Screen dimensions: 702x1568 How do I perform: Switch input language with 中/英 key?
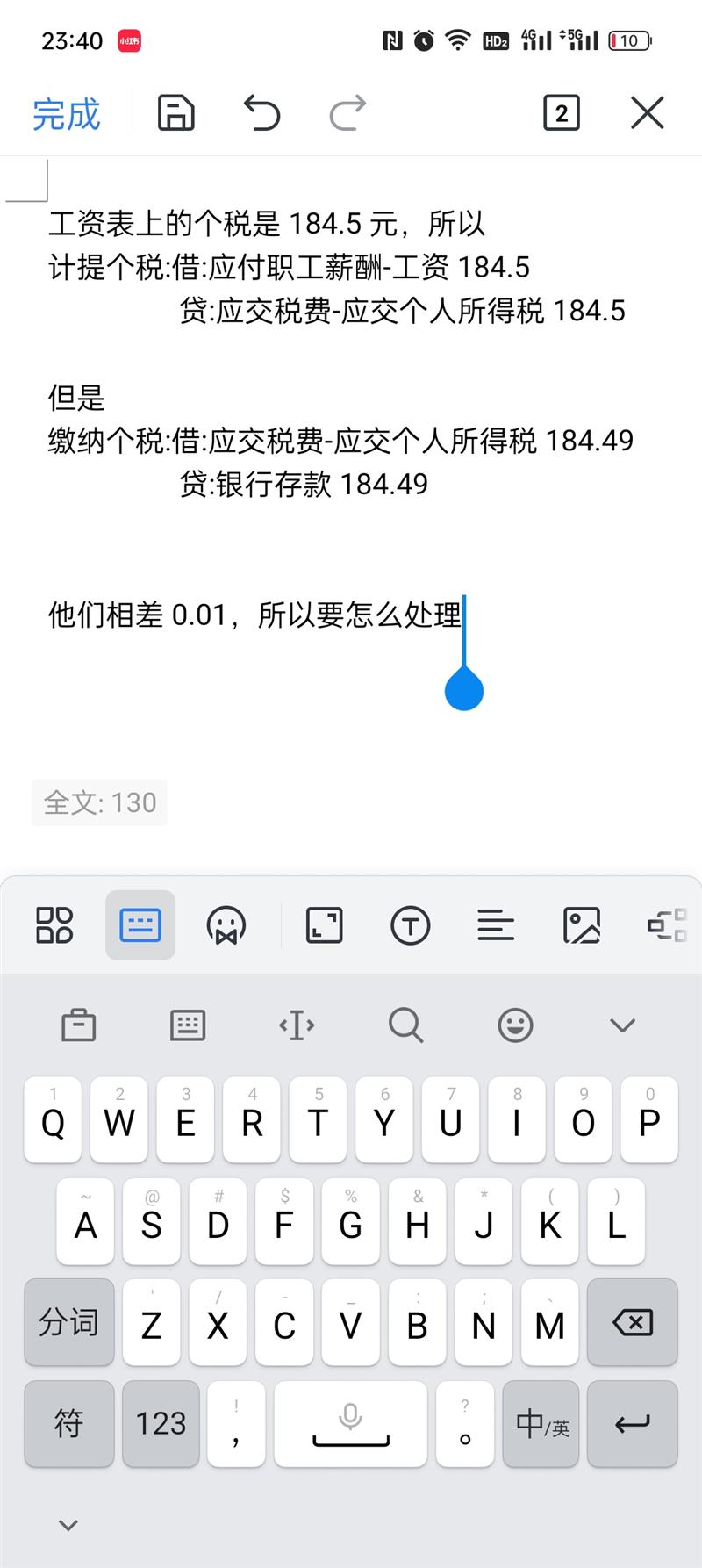click(542, 1424)
